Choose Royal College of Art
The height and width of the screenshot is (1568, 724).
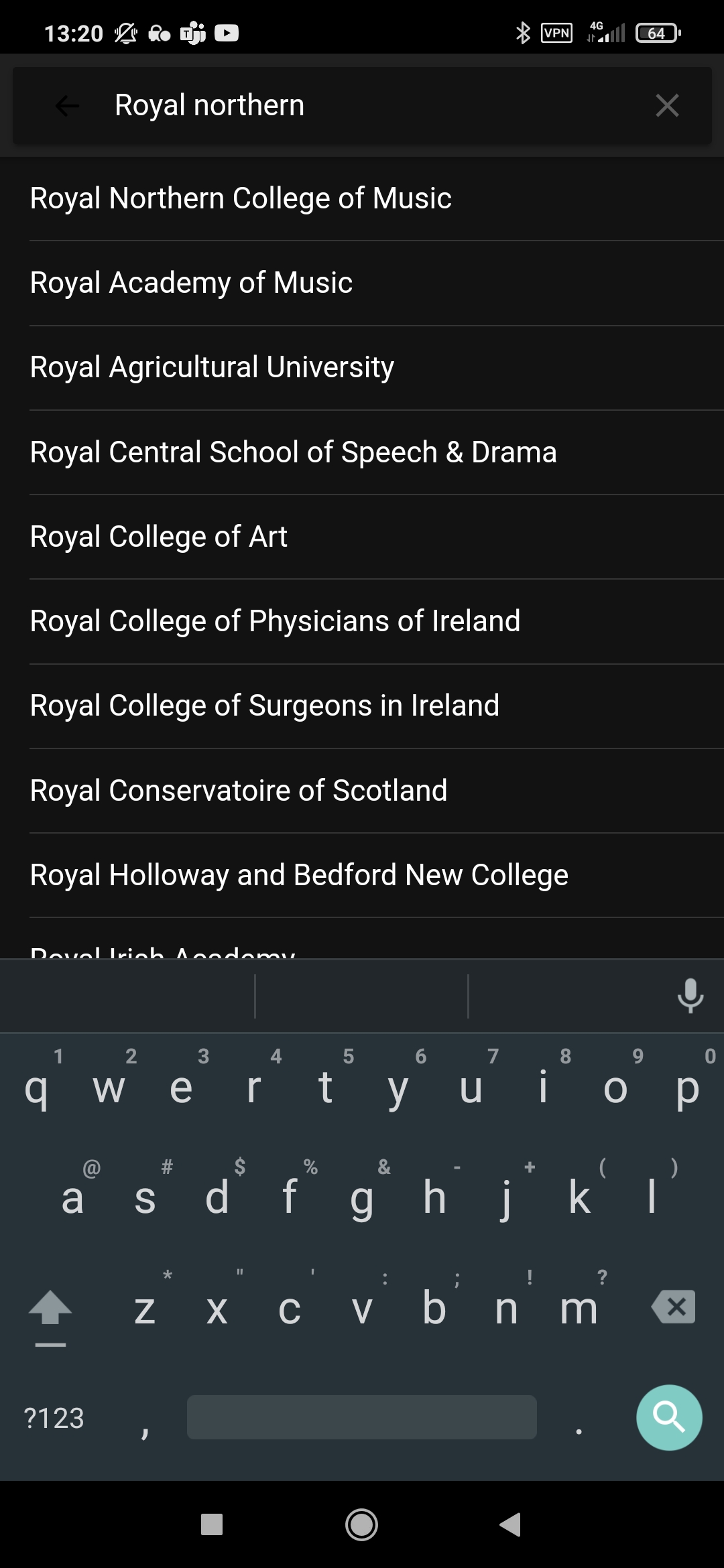pos(158,537)
